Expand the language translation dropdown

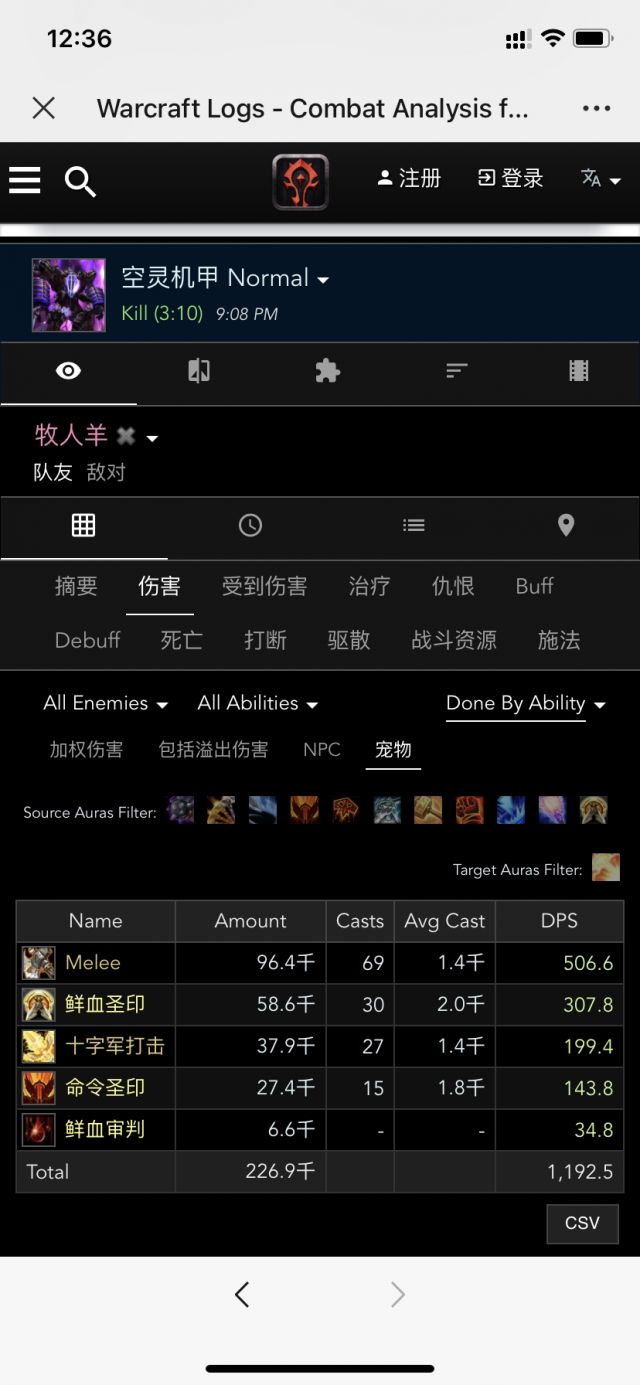click(x=601, y=179)
